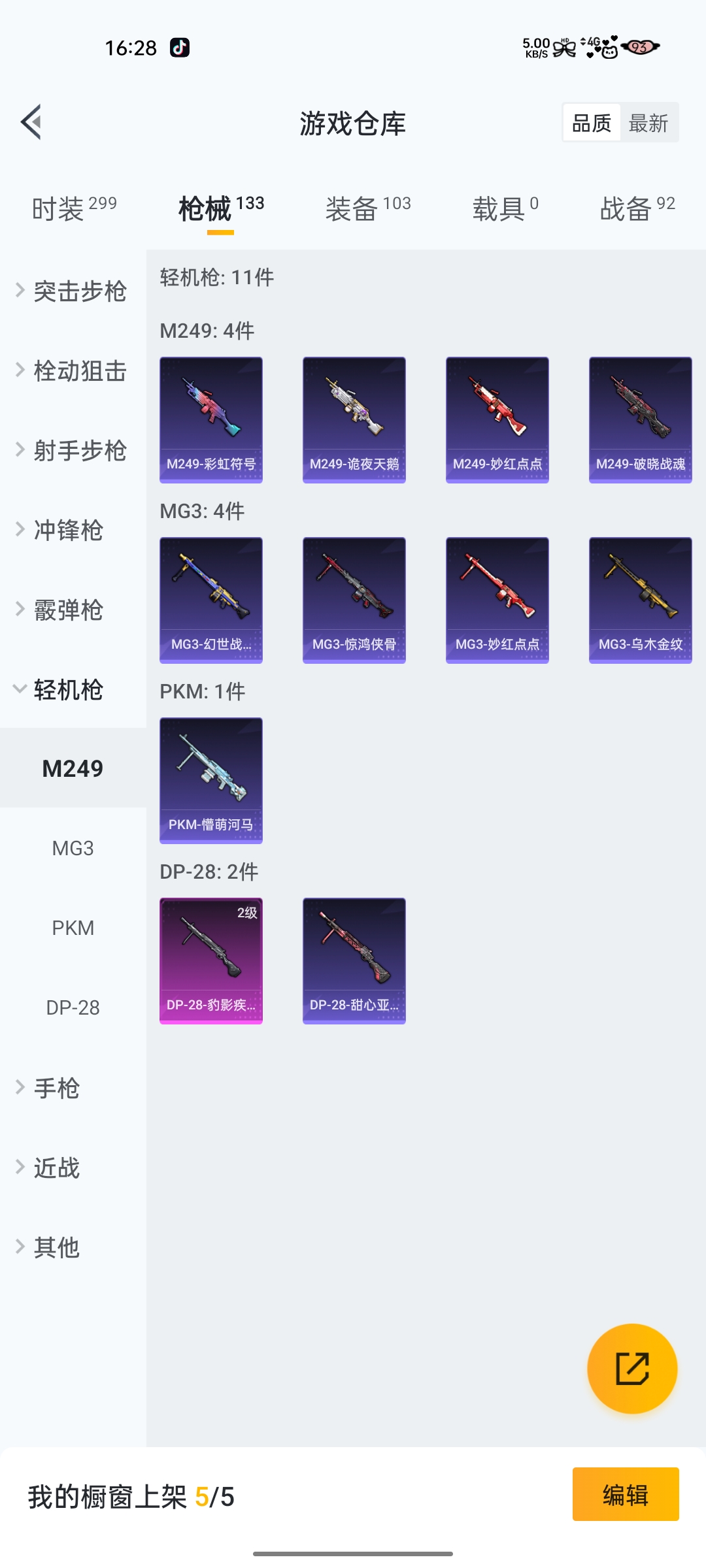View the M249-破晓战魂 skin
The image size is (706, 1568).
(640, 419)
